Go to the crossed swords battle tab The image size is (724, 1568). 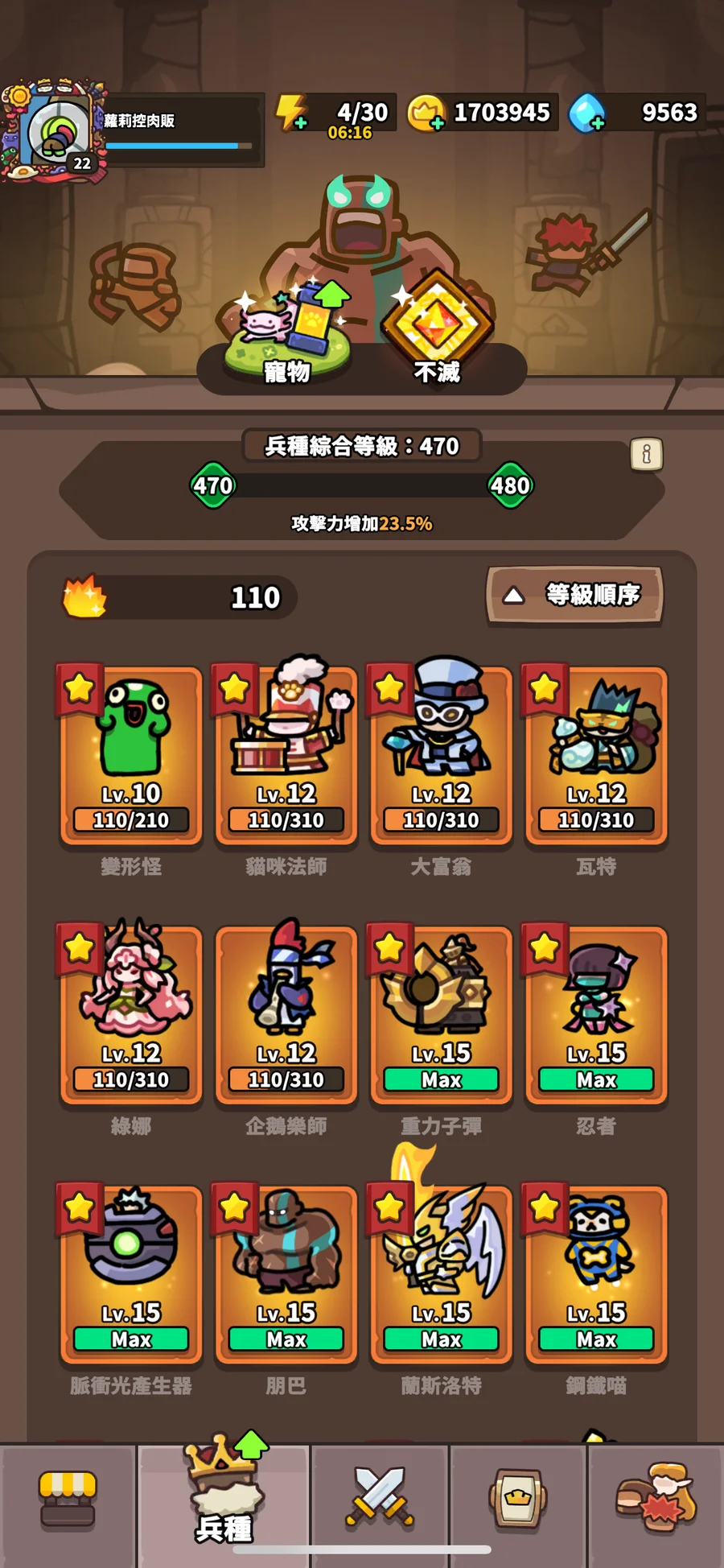pos(380,1499)
